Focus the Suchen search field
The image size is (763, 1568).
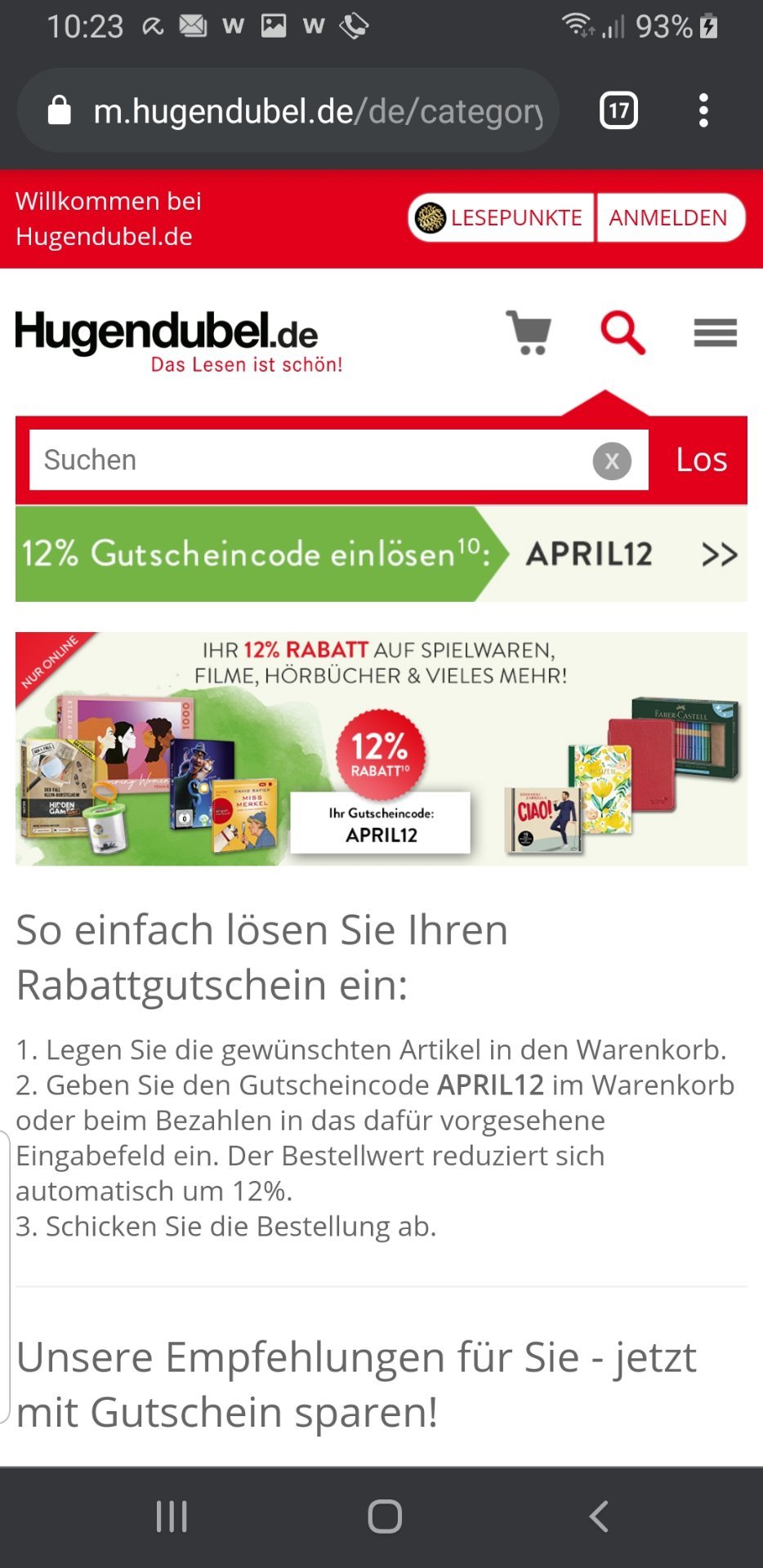click(310, 460)
